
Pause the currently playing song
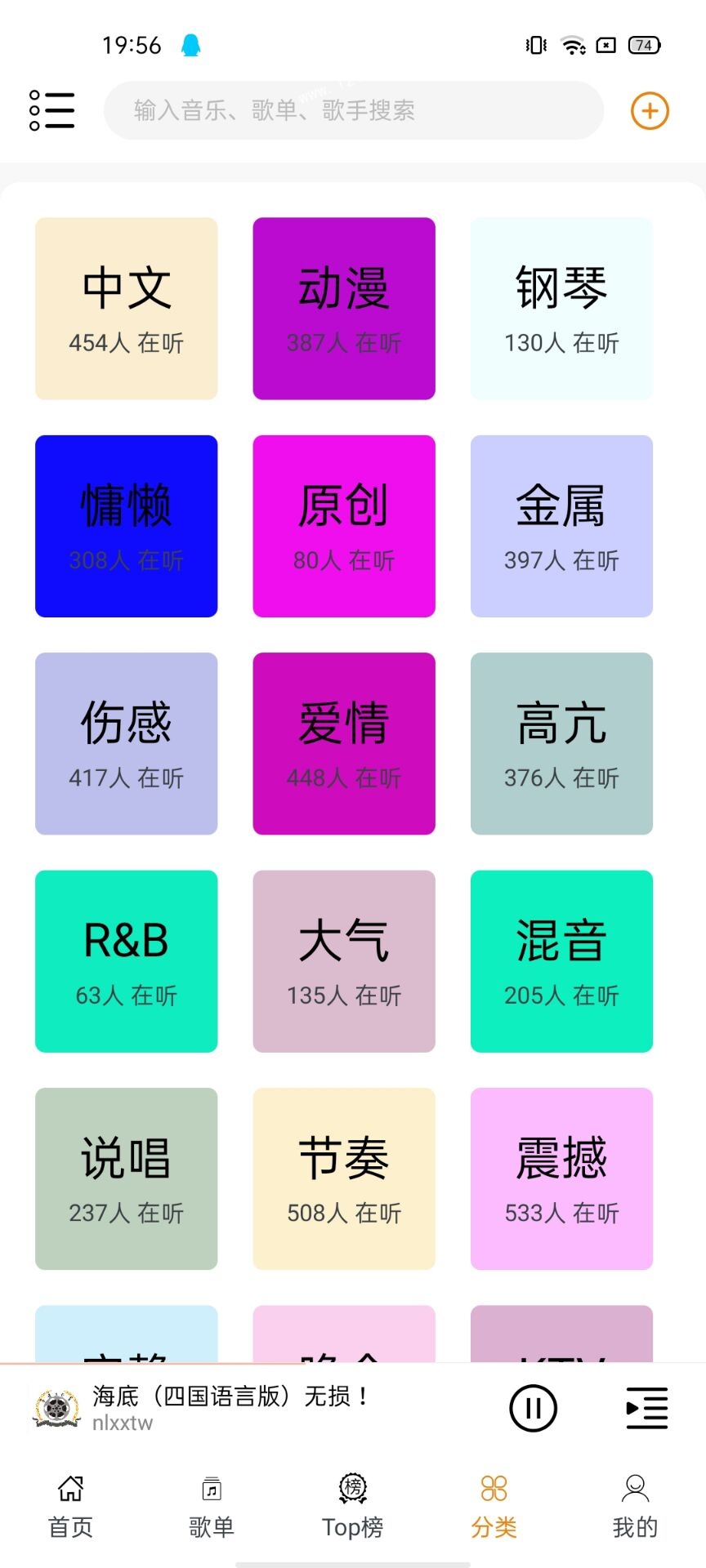[x=533, y=1408]
